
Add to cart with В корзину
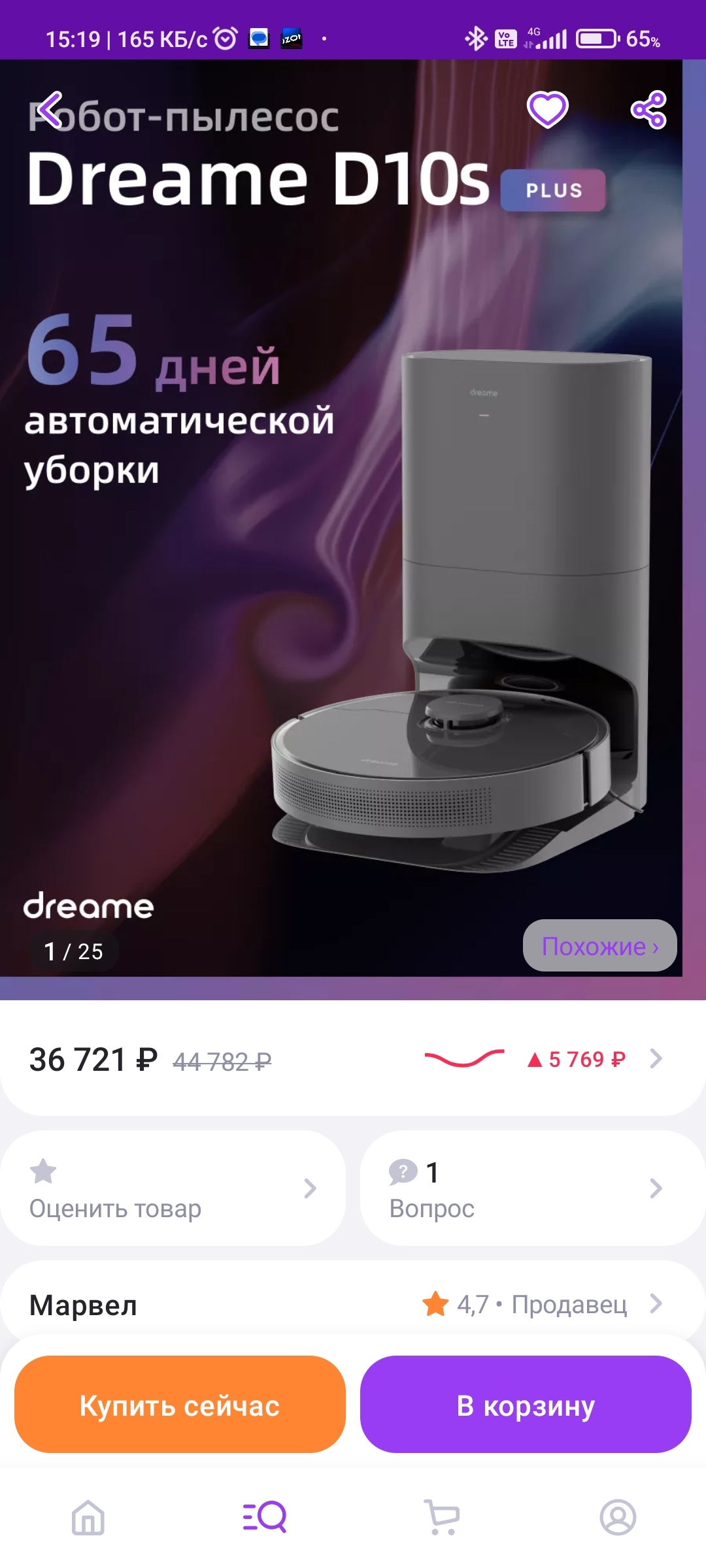click(526, 1405)
